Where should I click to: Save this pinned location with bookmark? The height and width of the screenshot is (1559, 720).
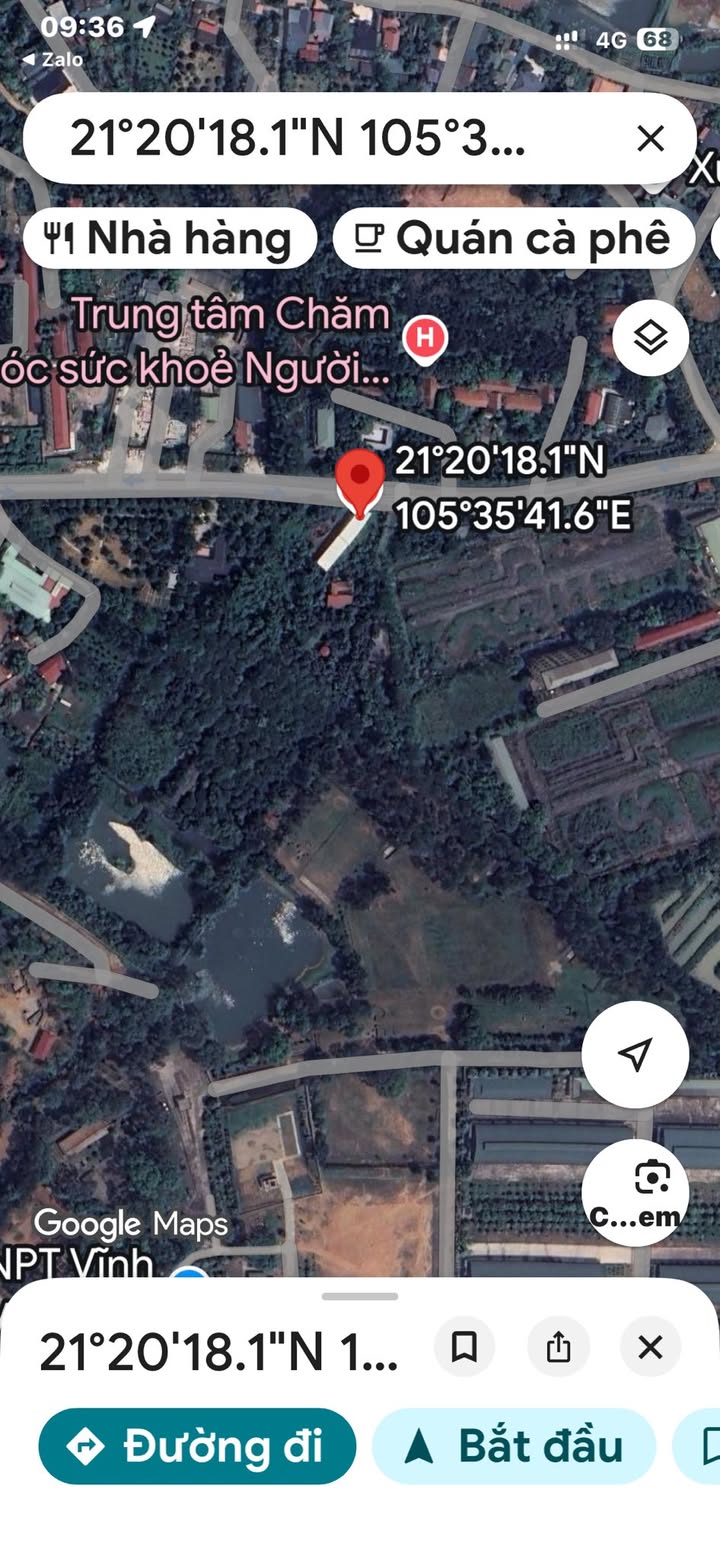[x=464, y=1347]
